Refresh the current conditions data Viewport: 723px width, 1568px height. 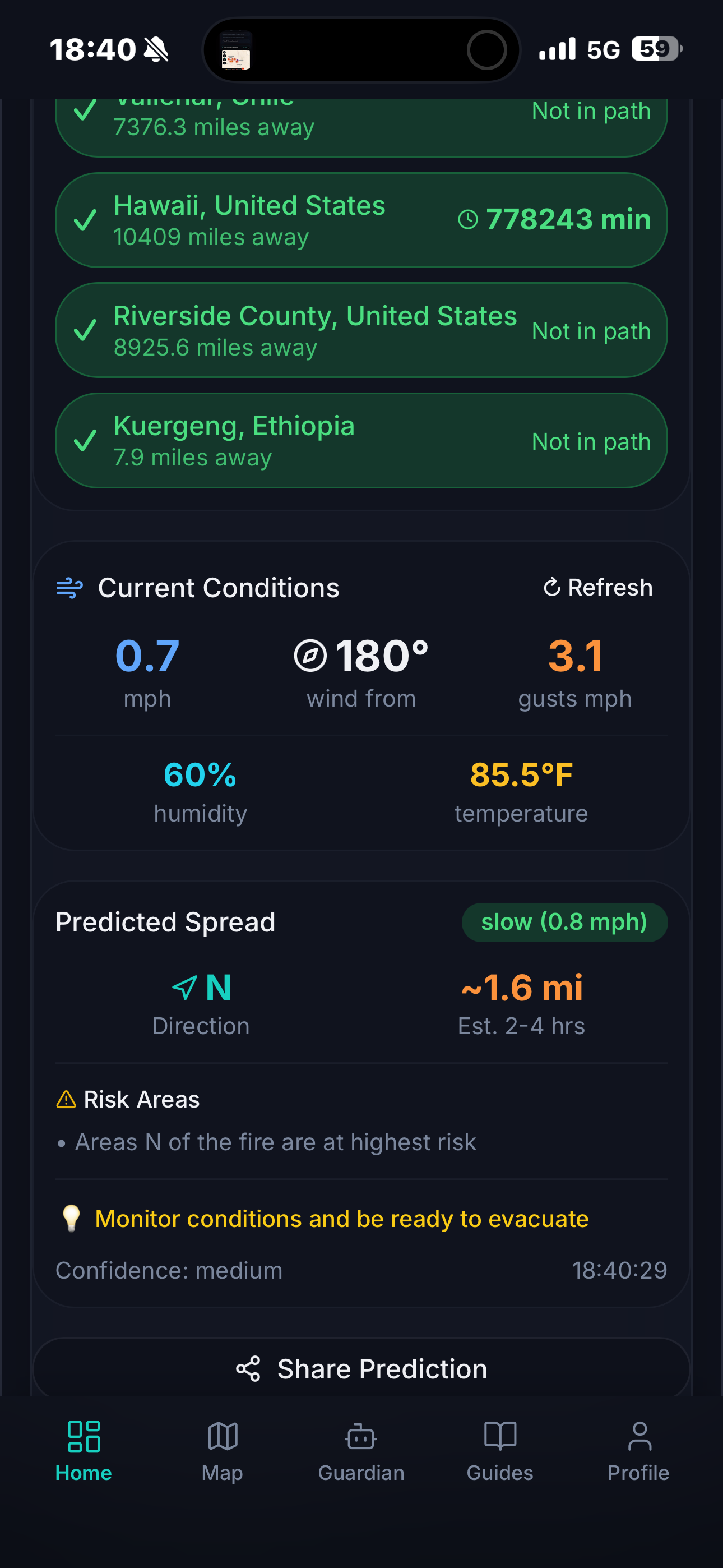click(598, 587)
